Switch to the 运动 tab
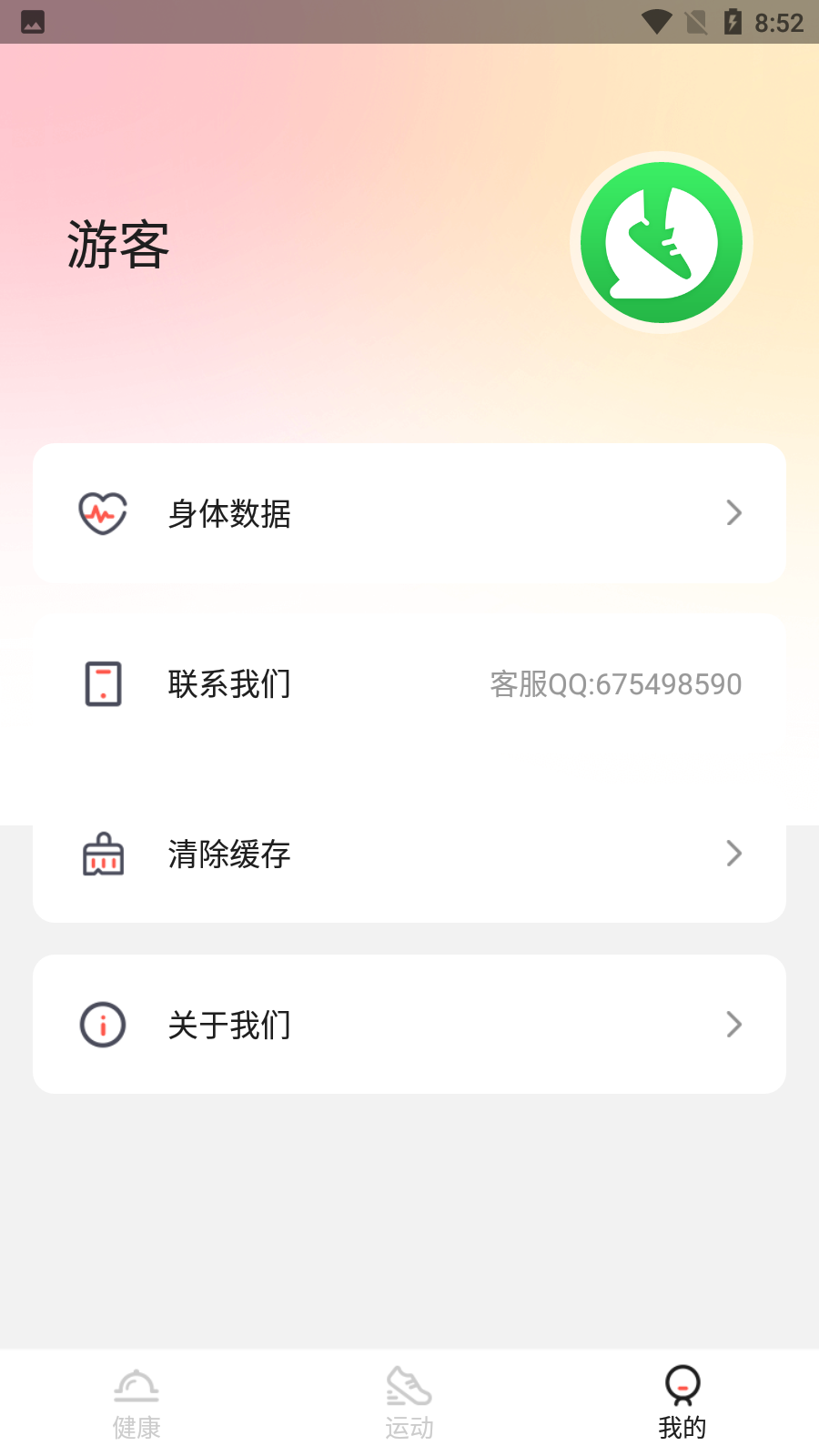The width and height of the screenshot is (819, 1456). click(409, 1401)
